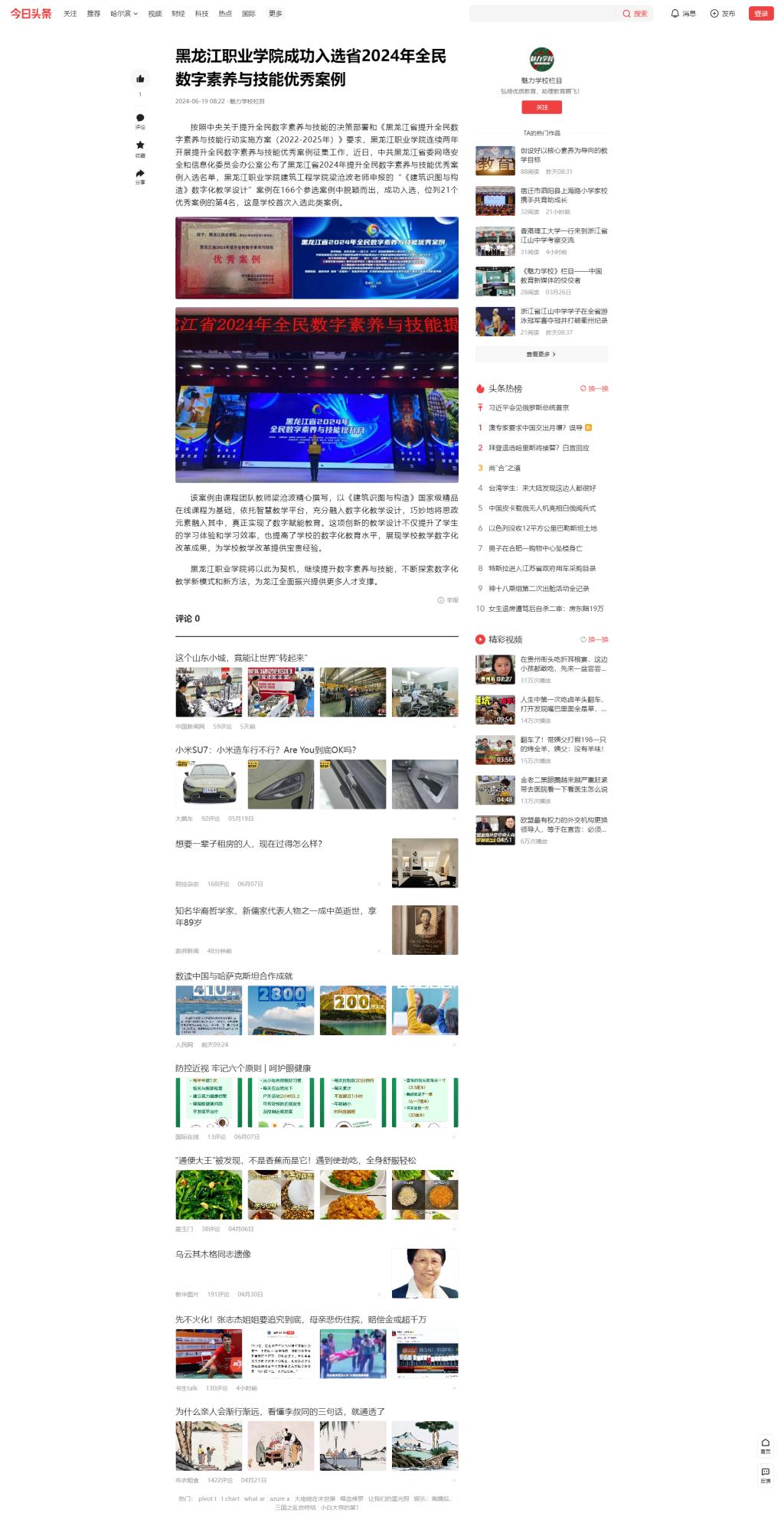Tap the red 登录 button
The height and width of the screenshot is (1513, 784).
point(760,14)
